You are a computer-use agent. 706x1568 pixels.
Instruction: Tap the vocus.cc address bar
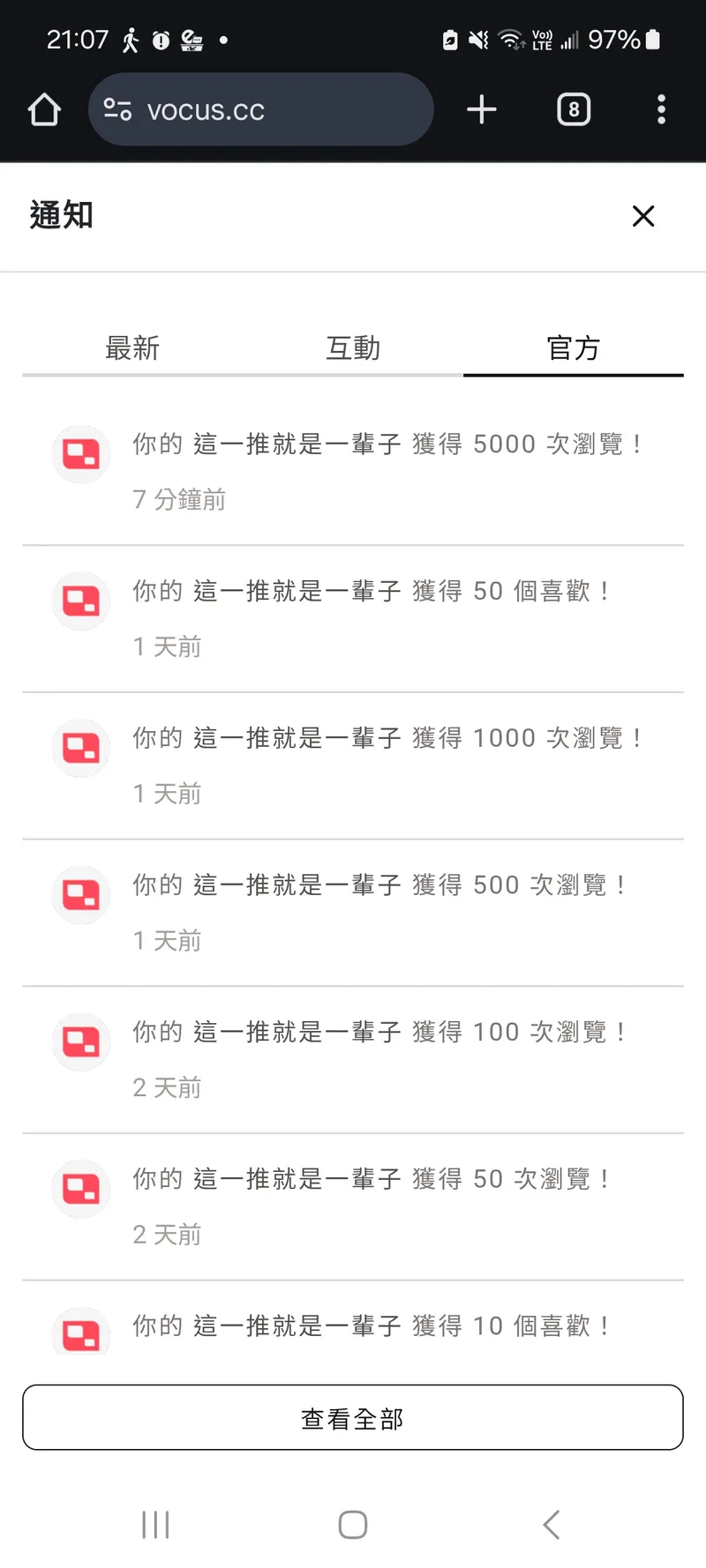[x=260, y=110]
